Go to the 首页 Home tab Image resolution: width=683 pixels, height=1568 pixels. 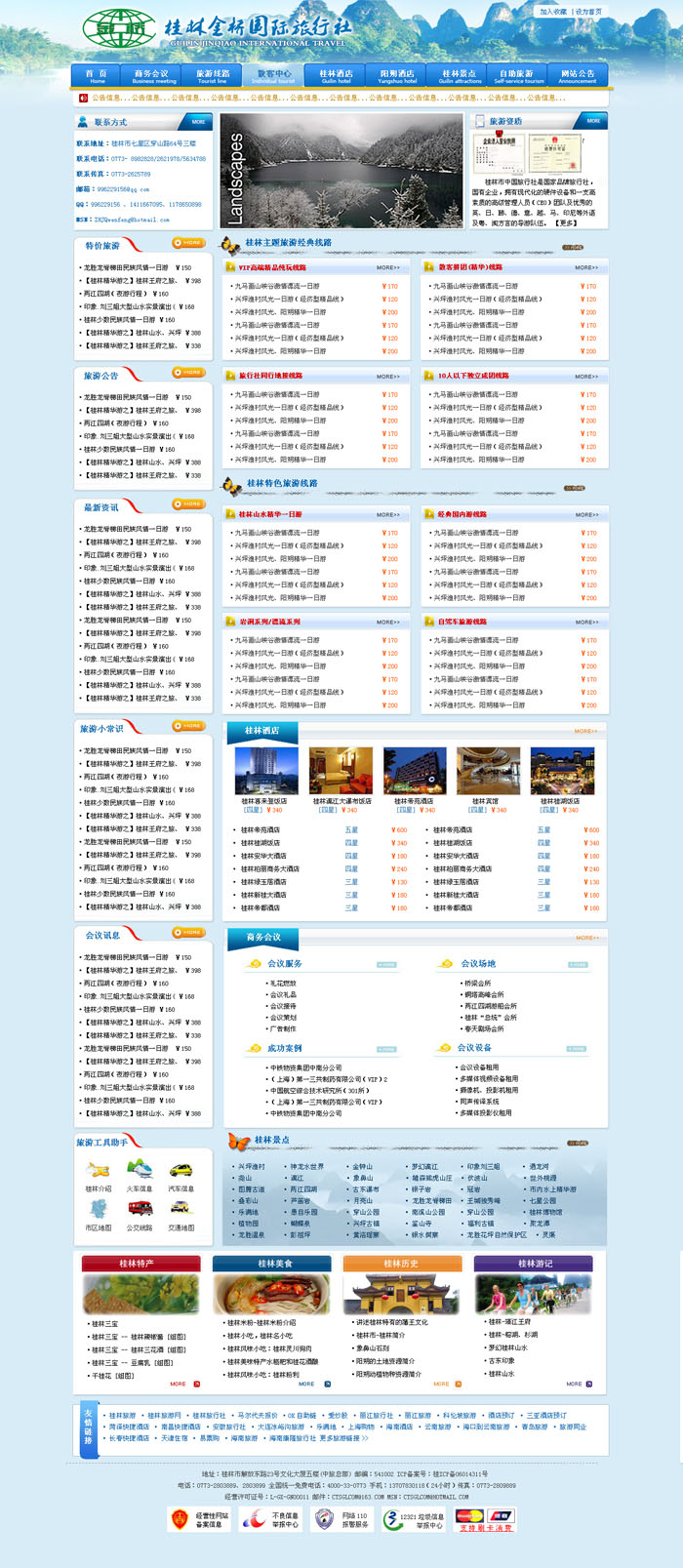pyautogui.click(x=97, y=76)
